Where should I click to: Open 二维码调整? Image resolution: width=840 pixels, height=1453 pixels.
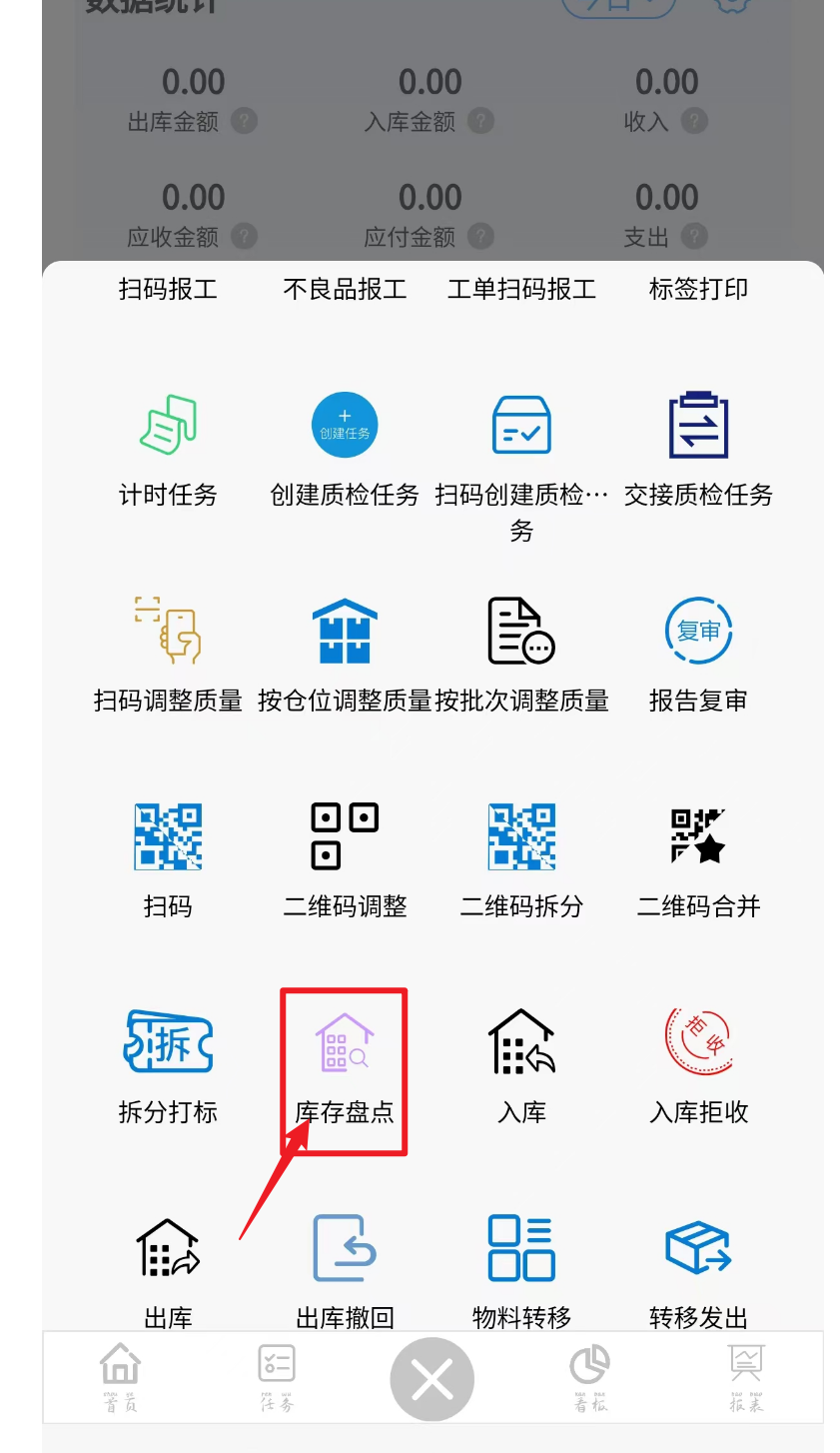coord(345,861)
